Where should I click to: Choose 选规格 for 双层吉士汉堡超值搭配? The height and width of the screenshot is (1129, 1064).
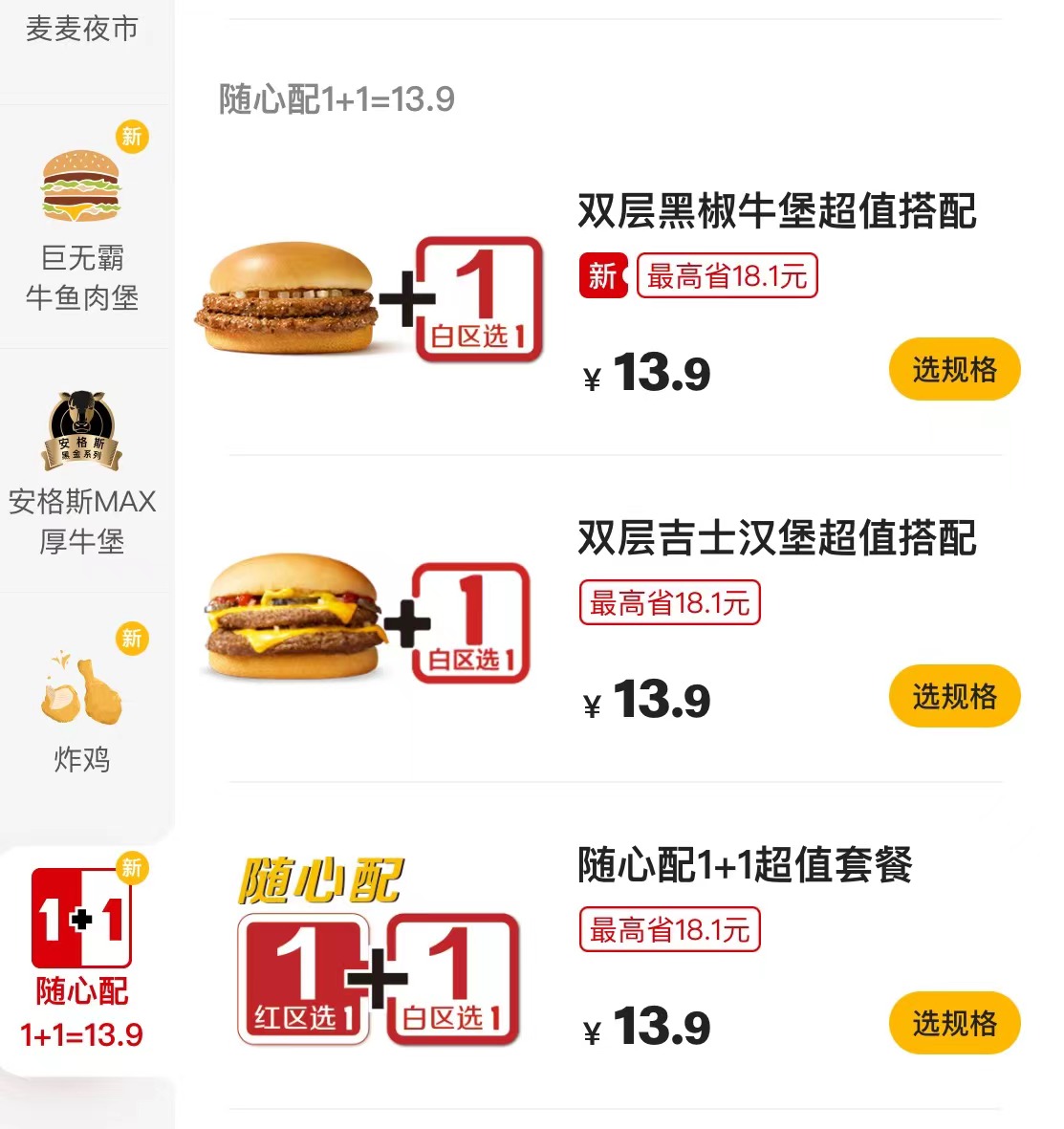(954, 696)
